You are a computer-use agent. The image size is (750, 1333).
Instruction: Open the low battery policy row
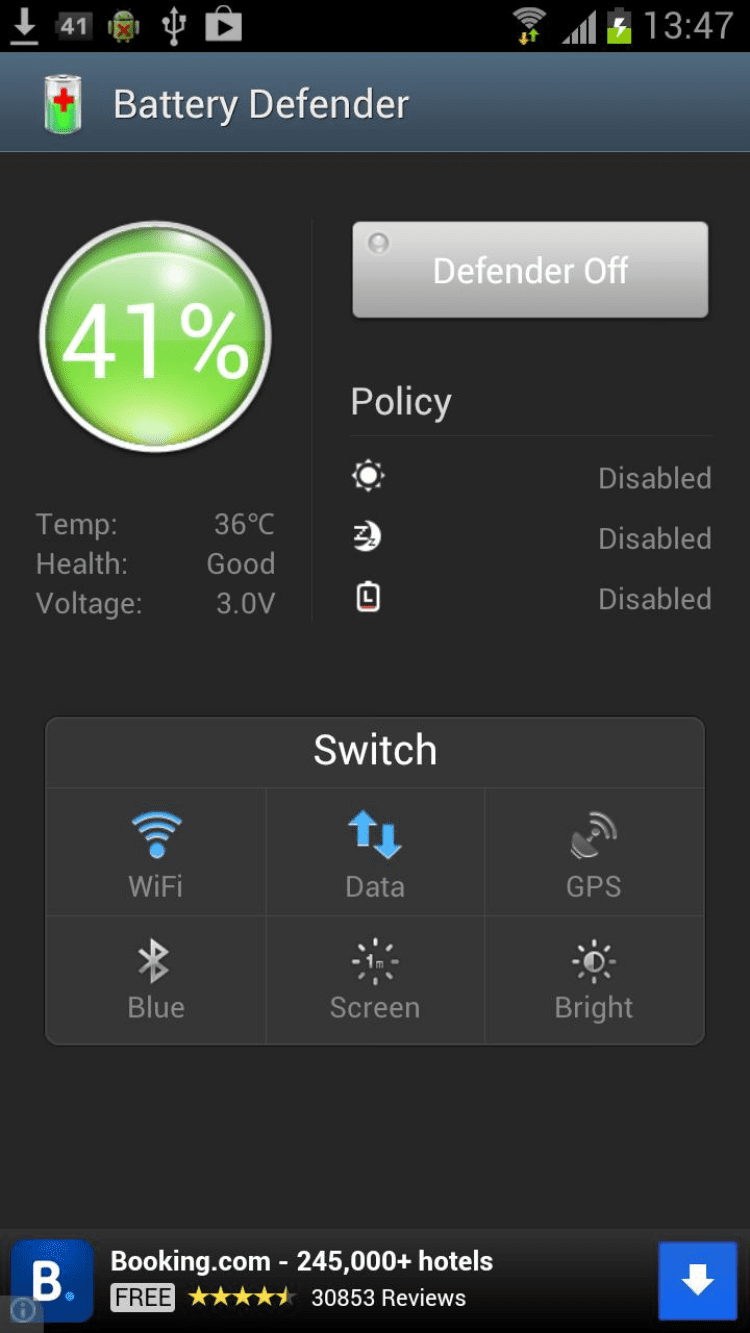[531, 599]
